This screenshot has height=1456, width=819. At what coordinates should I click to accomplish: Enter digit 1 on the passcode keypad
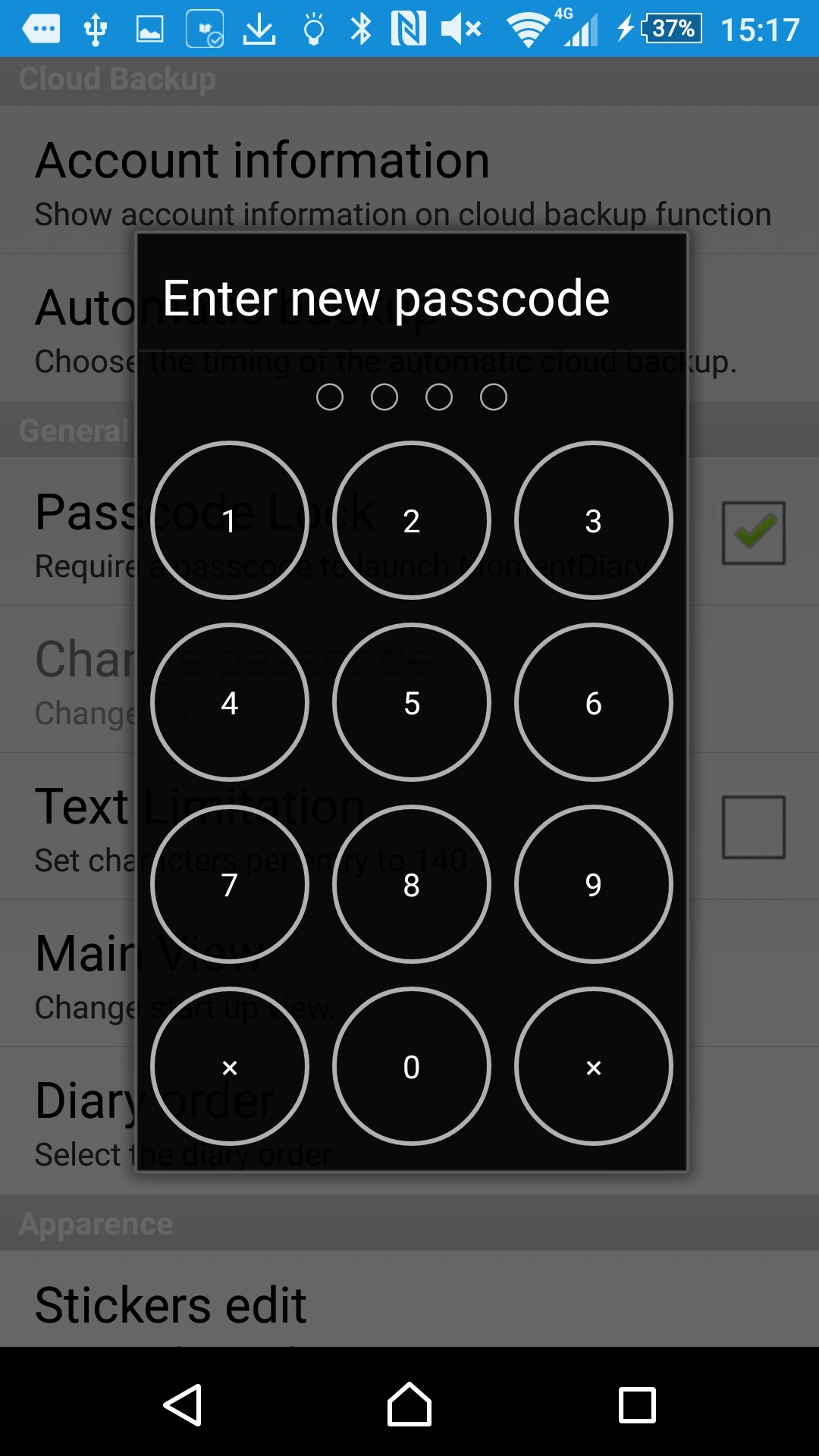click(x=230, y=520)
